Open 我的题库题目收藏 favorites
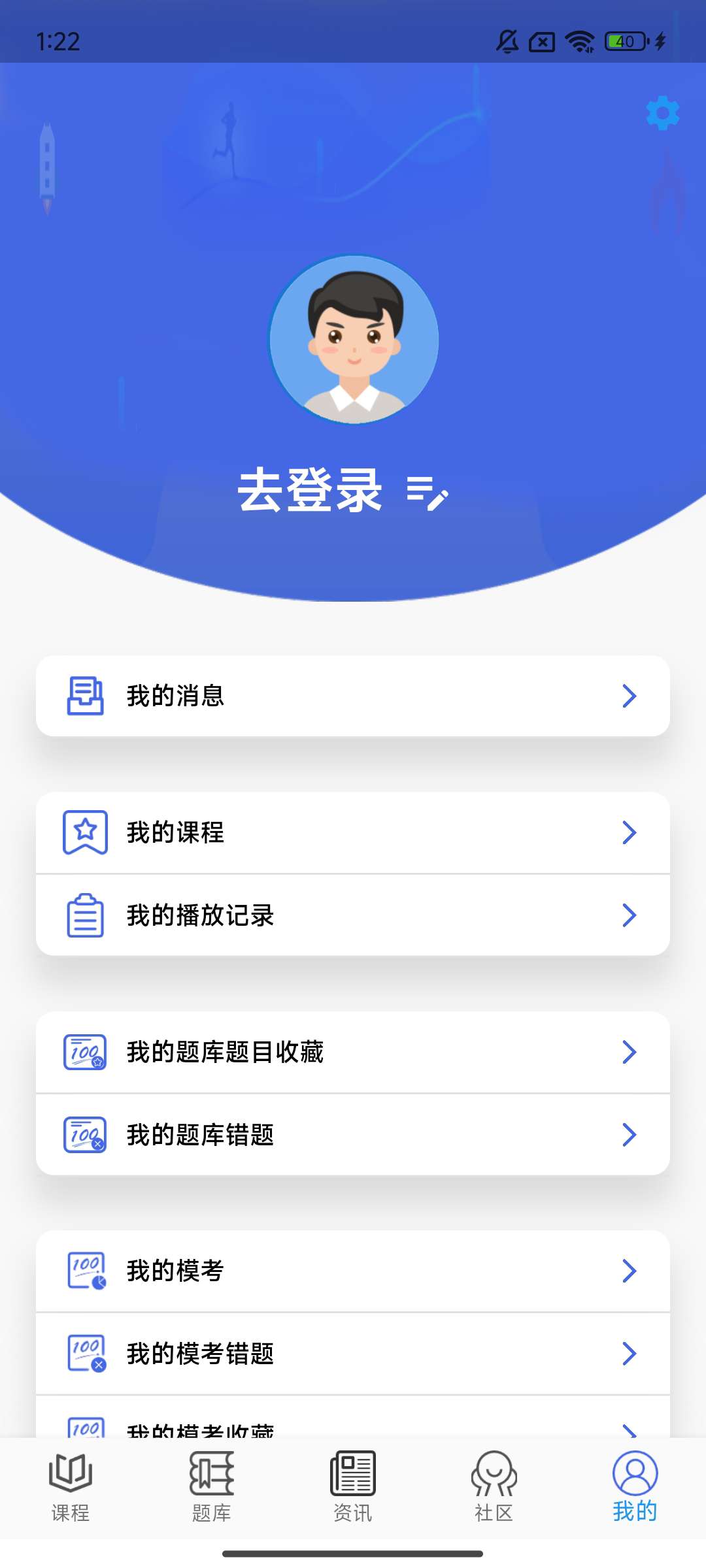706x1568 pixels. (353, 1052)
